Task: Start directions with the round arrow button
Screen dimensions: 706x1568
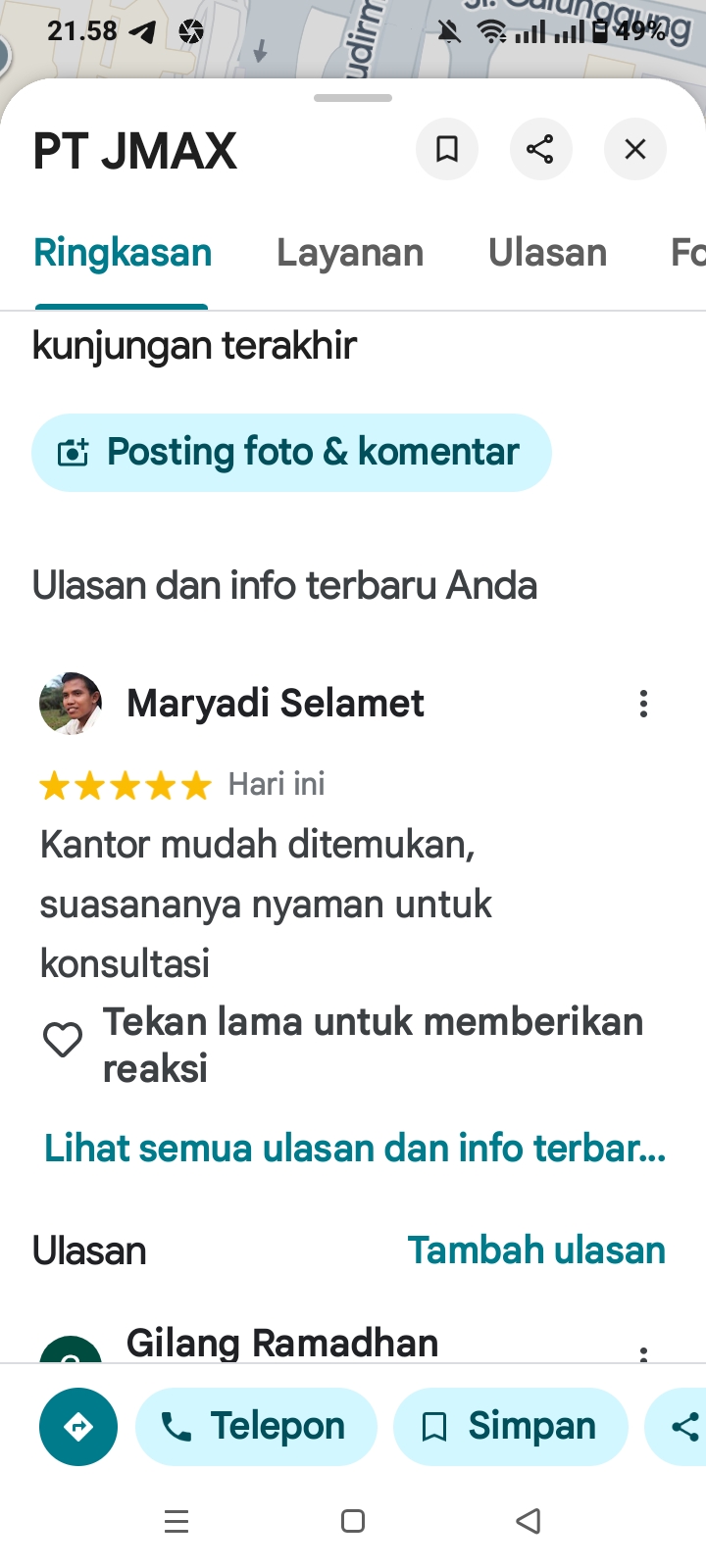Action: click(x=78, y=1427)
